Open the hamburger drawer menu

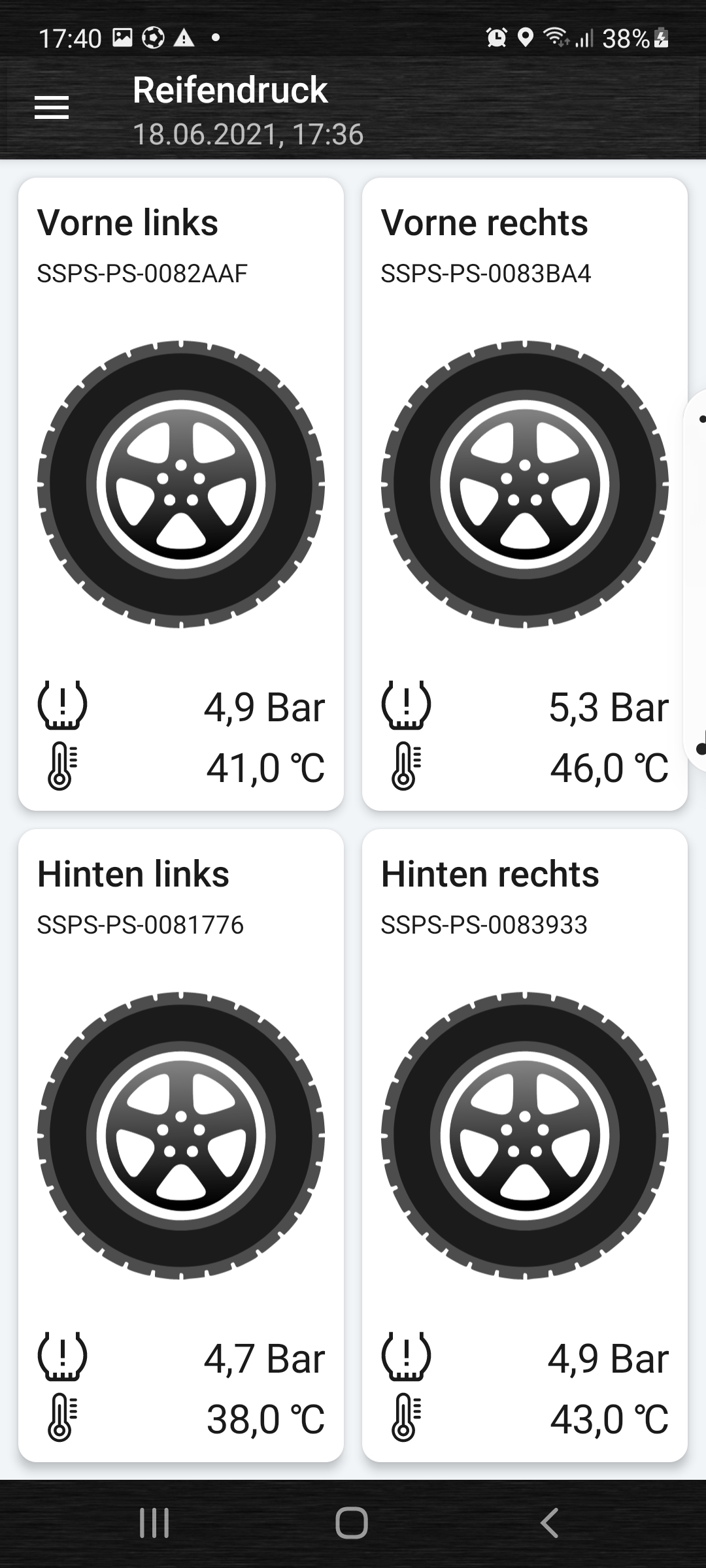[52, 108]
